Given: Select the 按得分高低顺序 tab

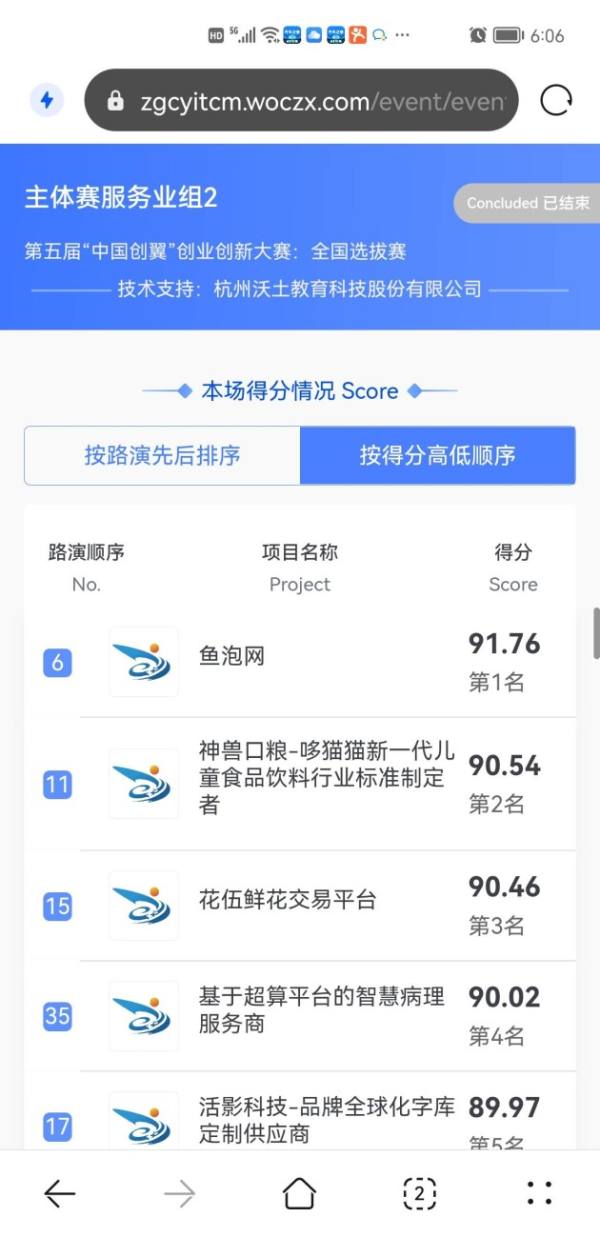Looking at the screenshot, I should (x=438, y=456).
